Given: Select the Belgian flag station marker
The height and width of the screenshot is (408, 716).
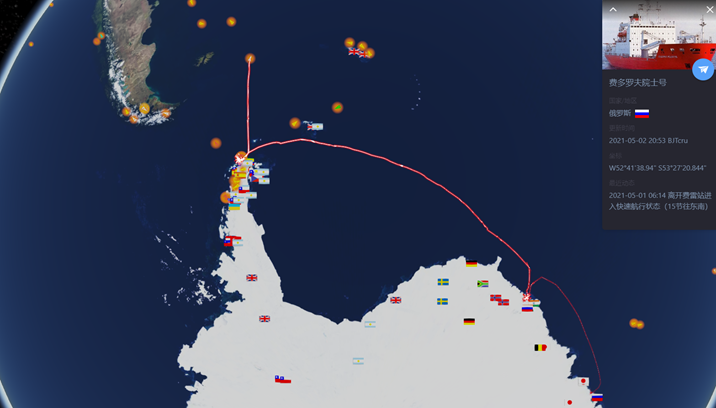Looking at the screenshot, I should pyautogui.click(x=540, y=347).
